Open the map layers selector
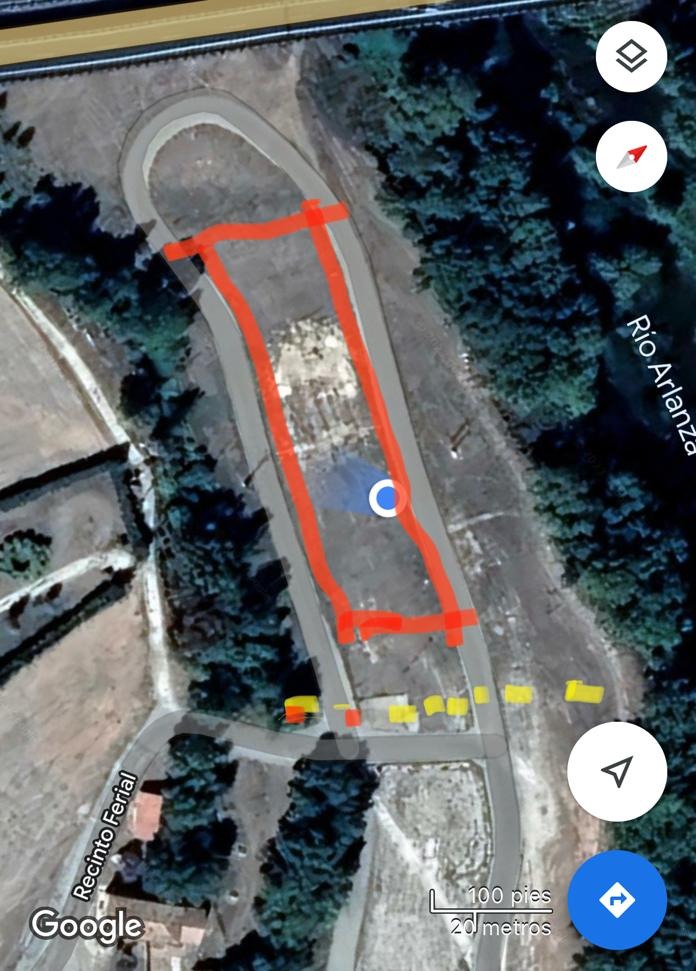The width and height of the screenshot is (696, 971). click(631, 57)
